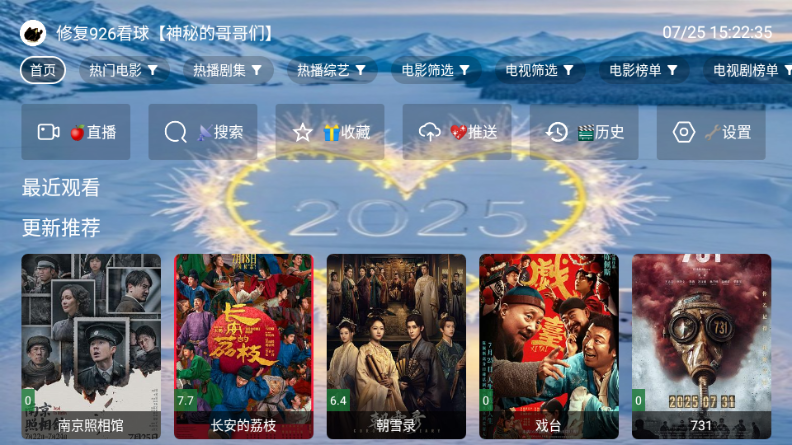Open 设置 settings
The height and width of the screenshot is (445, 792).
711,132
